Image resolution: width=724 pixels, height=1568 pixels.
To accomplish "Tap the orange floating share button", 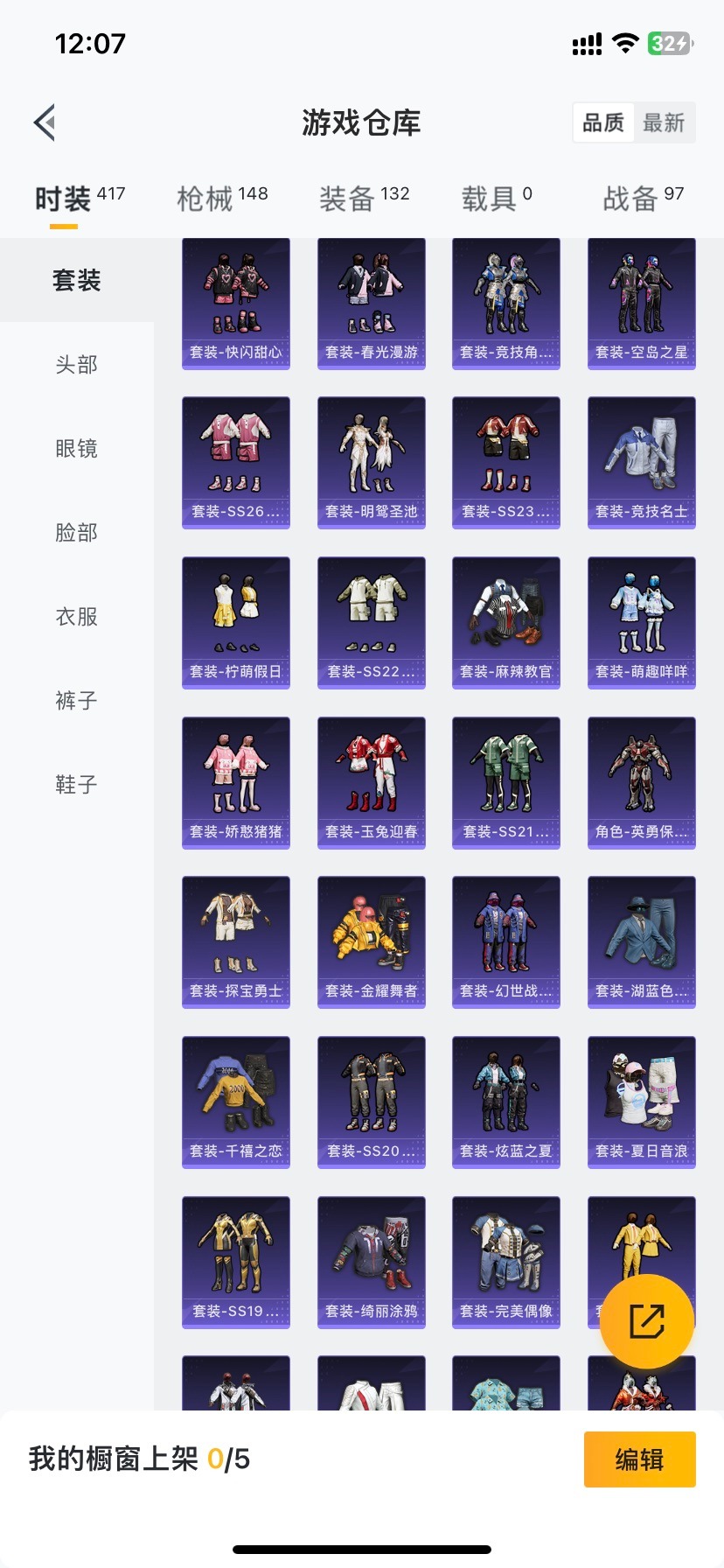I will (x=647, y=1321).
